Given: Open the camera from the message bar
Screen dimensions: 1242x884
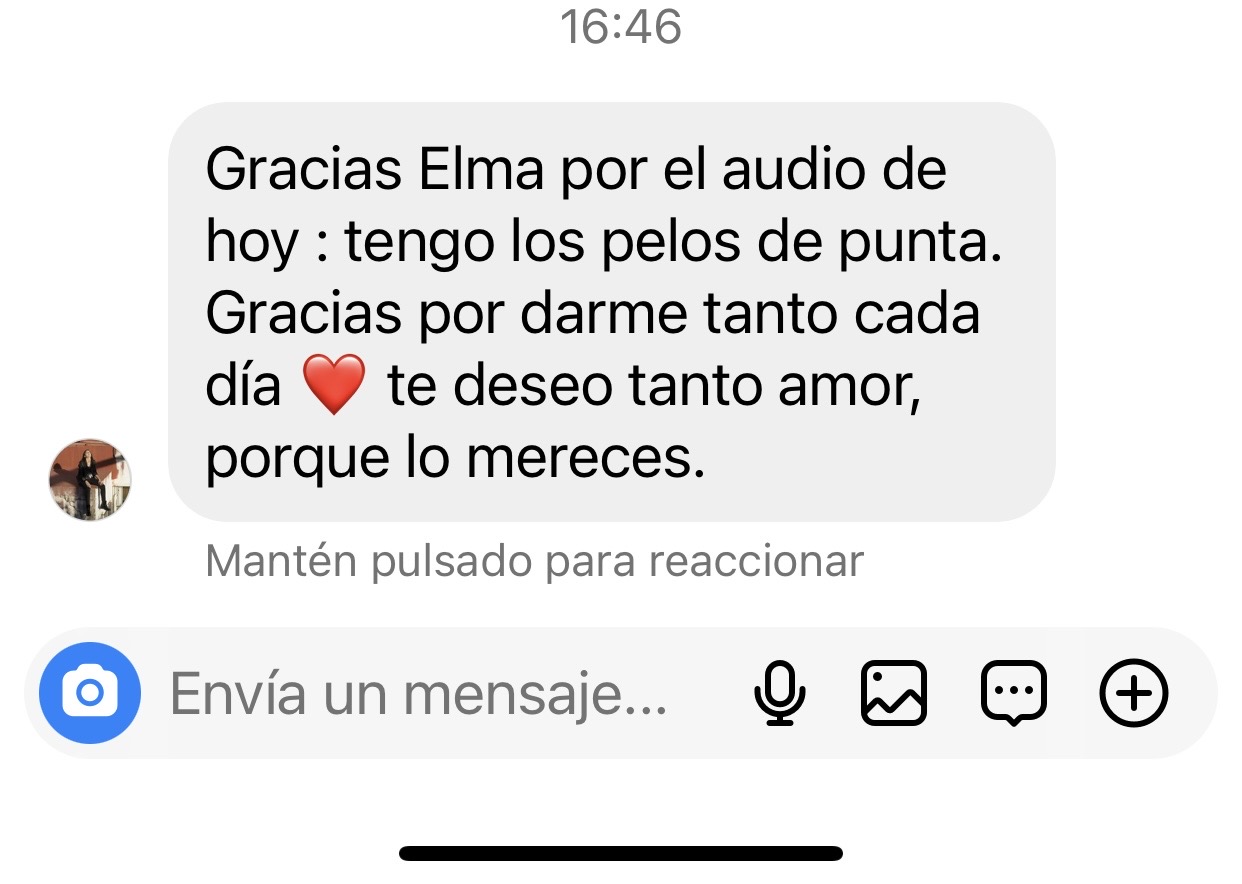Looking at the screenshot, I should tap(90, 692).
